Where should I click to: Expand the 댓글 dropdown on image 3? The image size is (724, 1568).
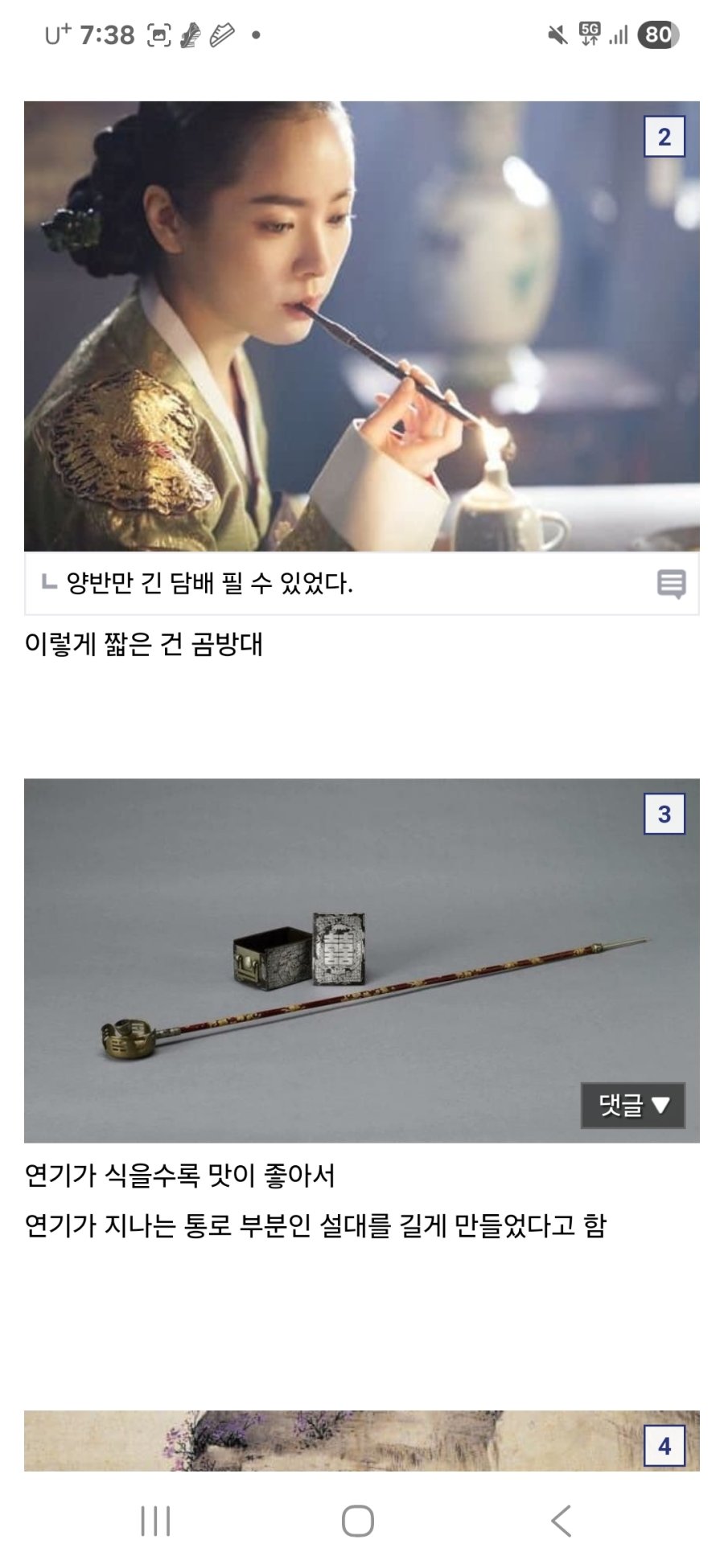(x=633, y=1105)
